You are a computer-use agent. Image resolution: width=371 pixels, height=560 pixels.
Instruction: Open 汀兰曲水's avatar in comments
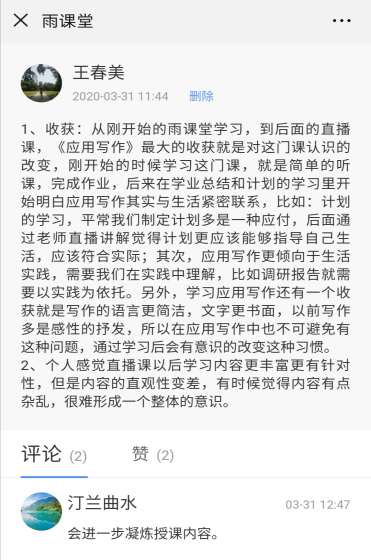coord(41,511)
